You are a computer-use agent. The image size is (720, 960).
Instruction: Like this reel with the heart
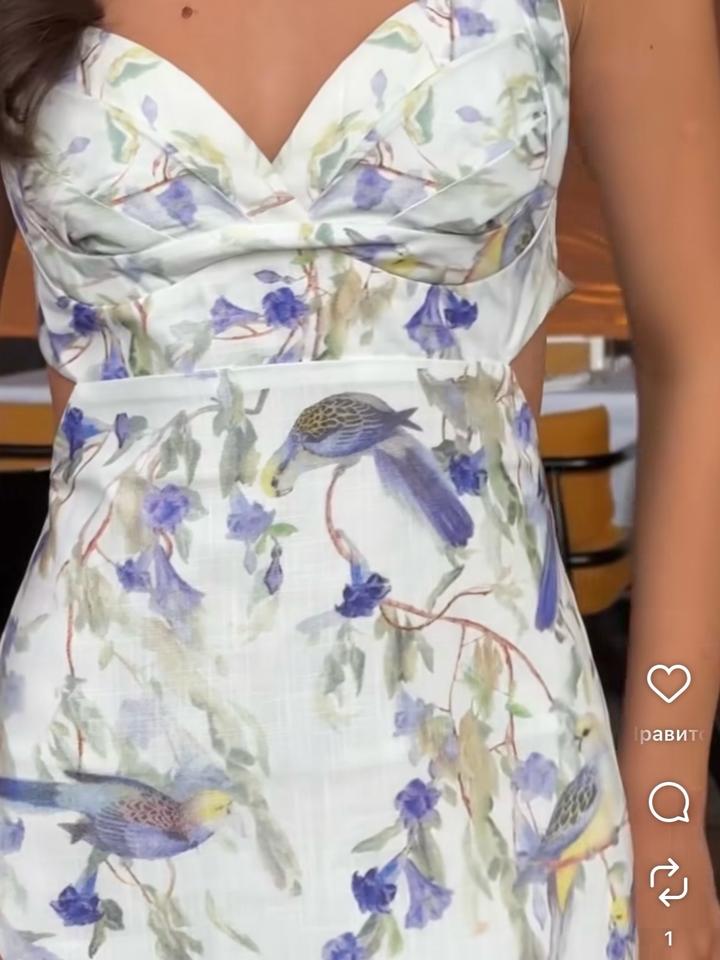point(668,683)
